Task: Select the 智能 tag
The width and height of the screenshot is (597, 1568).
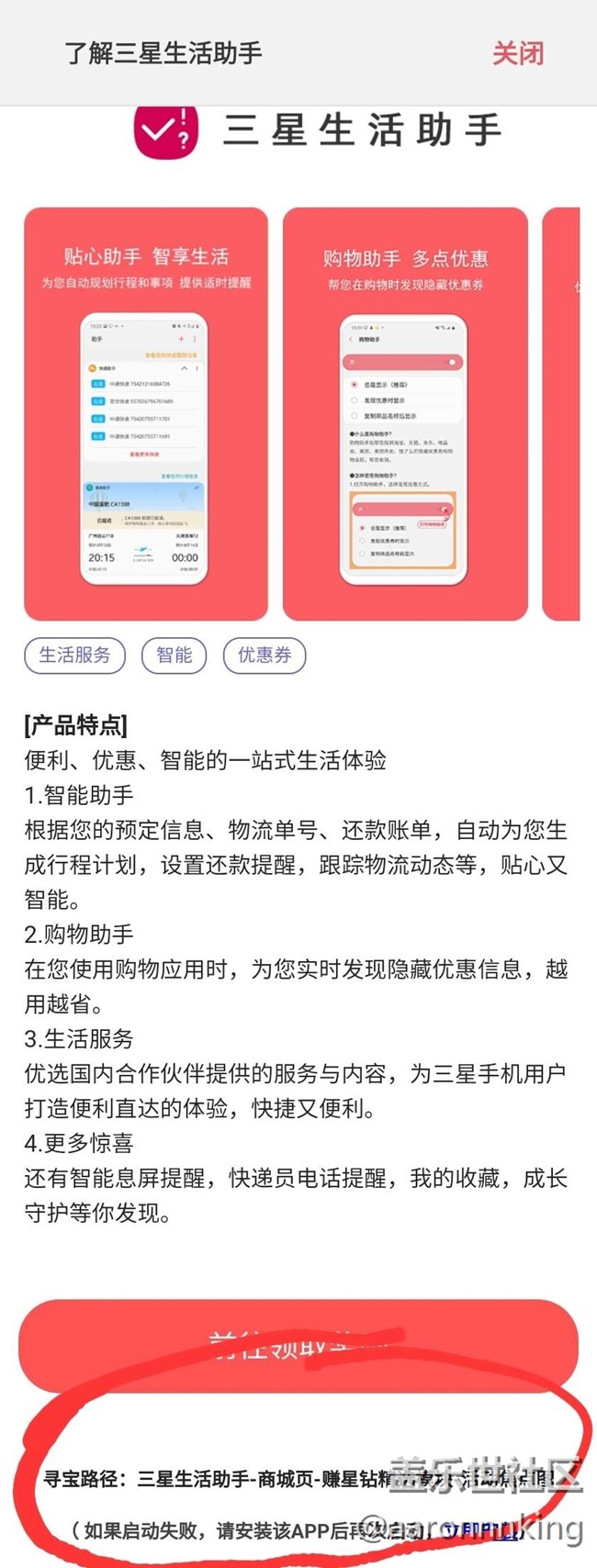Action: tap(174, 655)
